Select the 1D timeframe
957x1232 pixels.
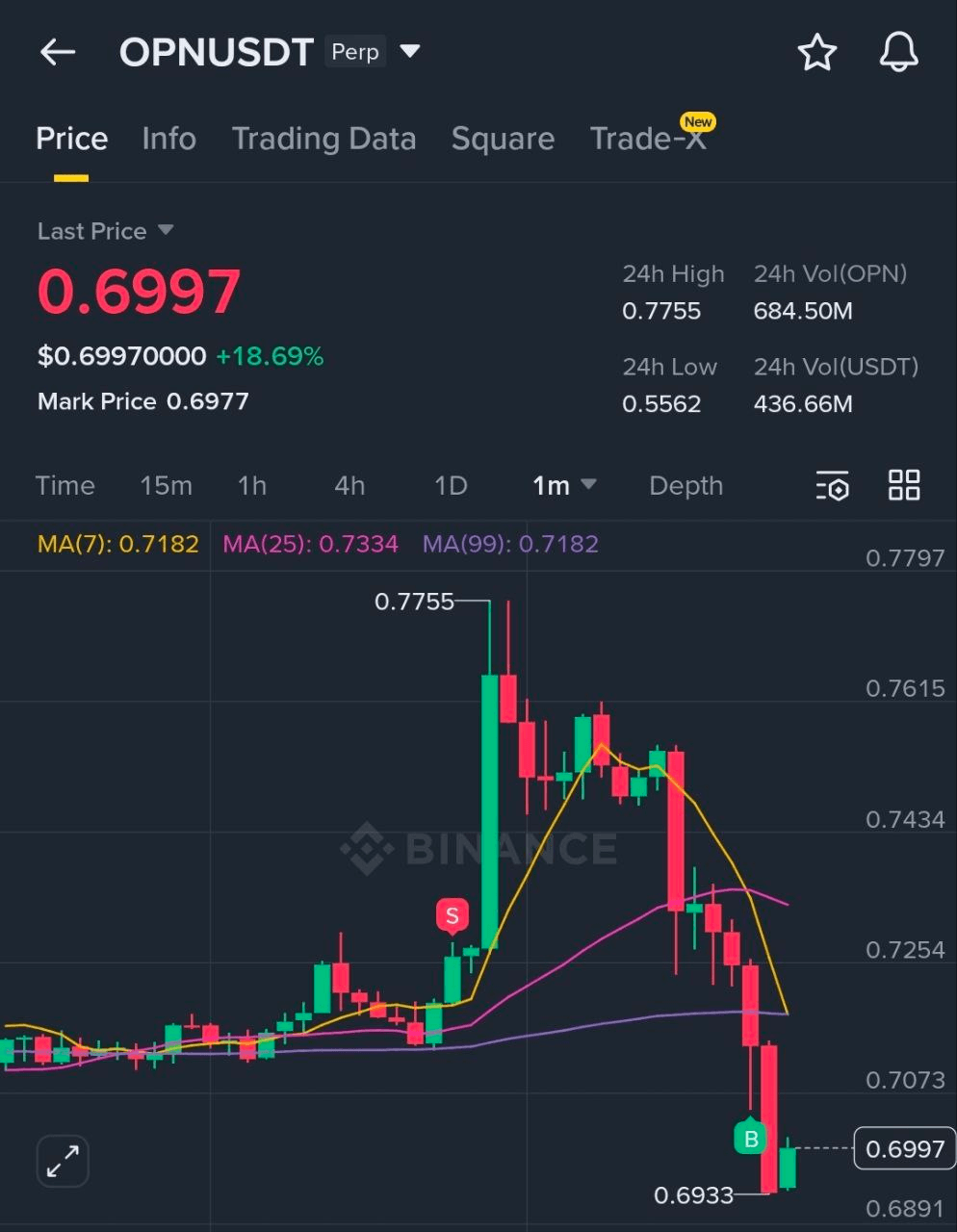click(x=450, y=486)
